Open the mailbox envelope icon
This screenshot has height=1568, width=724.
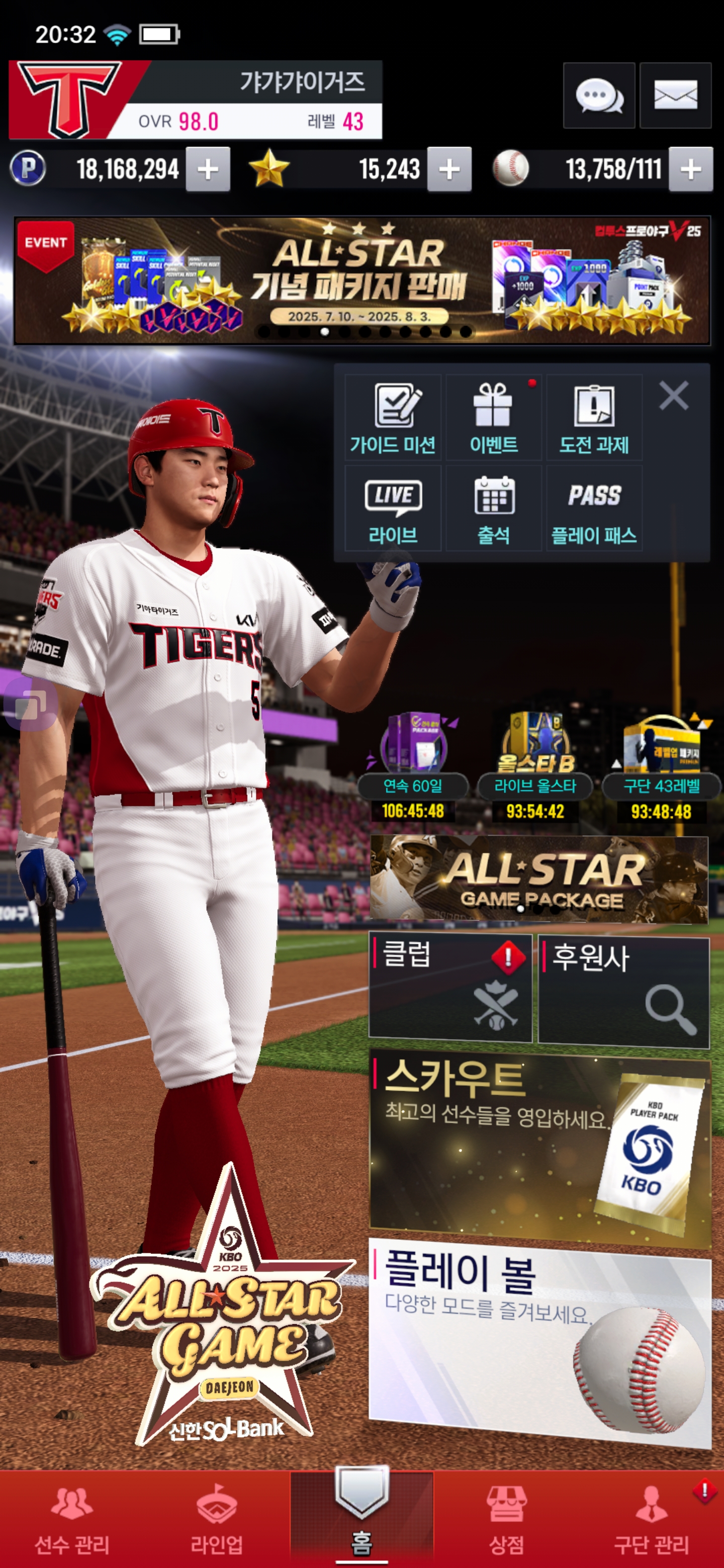click(x=675, y=95)
